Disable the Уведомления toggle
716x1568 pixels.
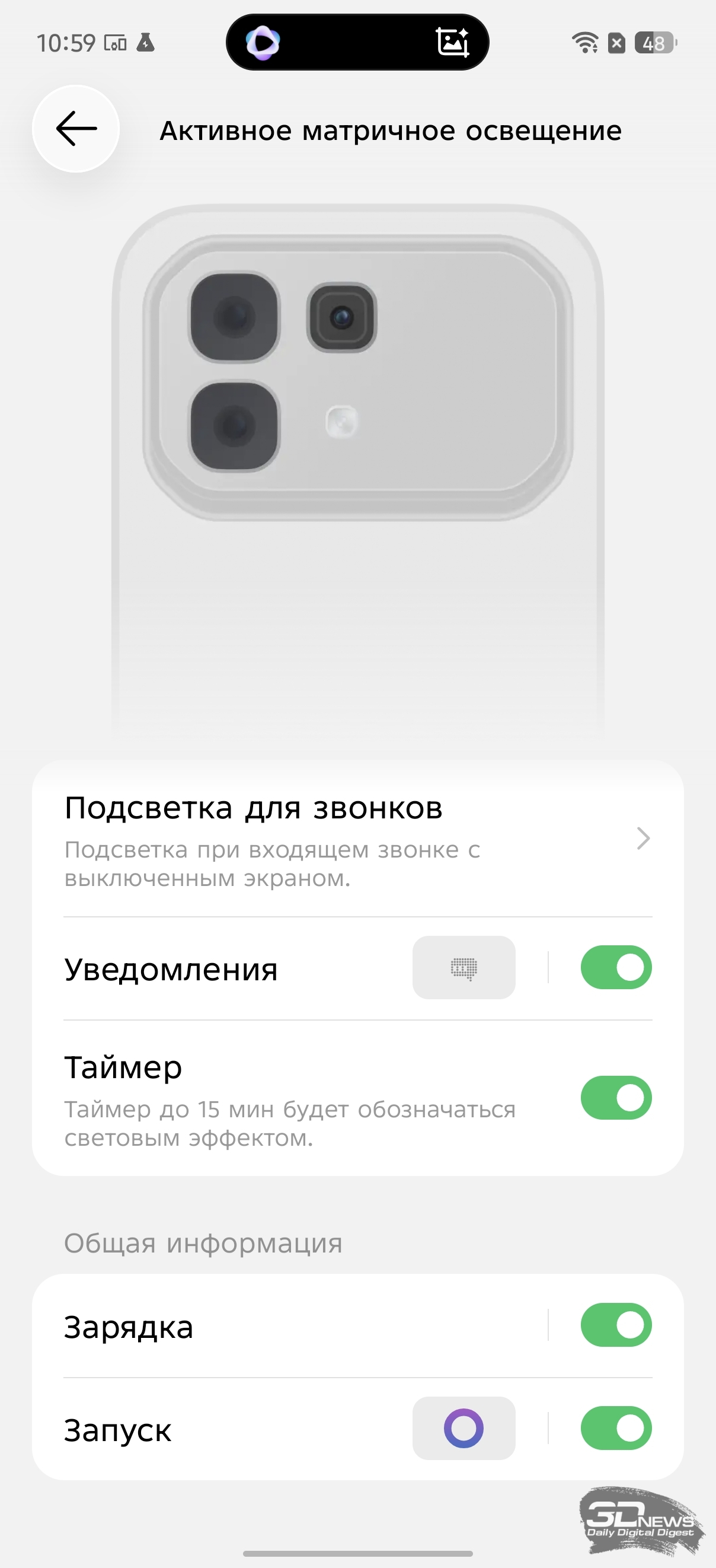coord(616,967)
